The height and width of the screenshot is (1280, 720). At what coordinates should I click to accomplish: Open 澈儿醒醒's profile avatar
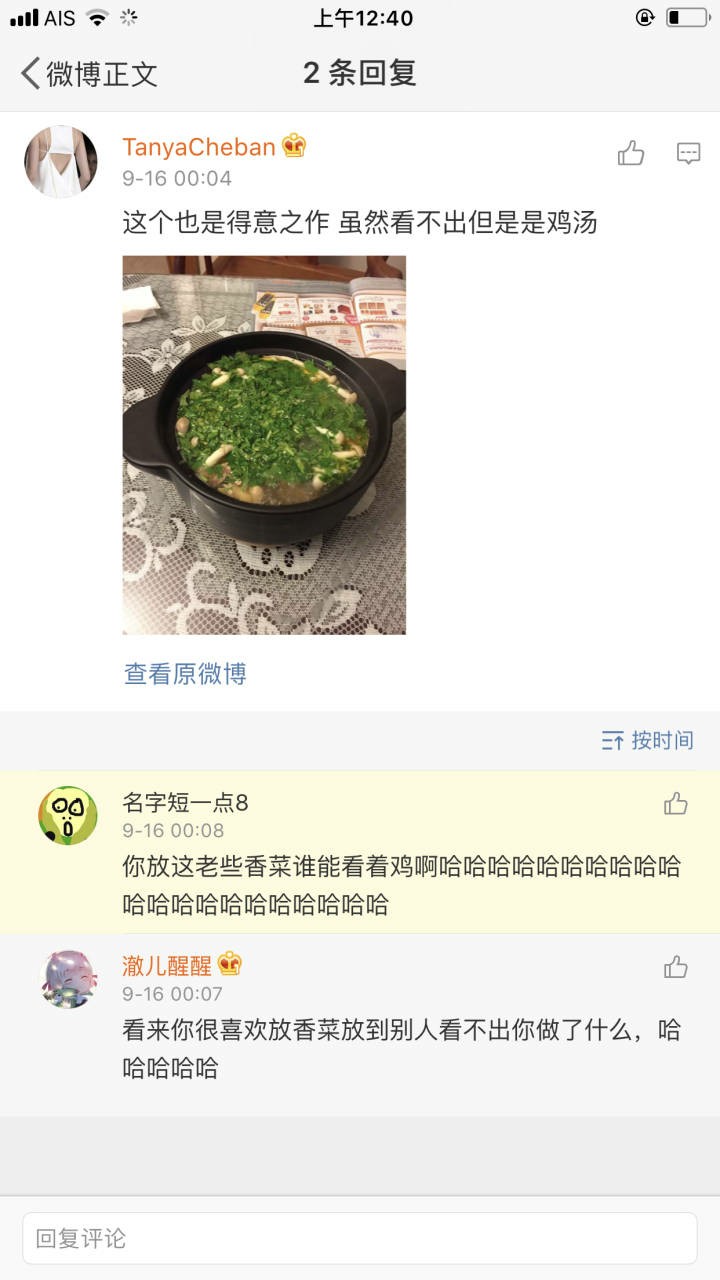[x=68, y=979]
